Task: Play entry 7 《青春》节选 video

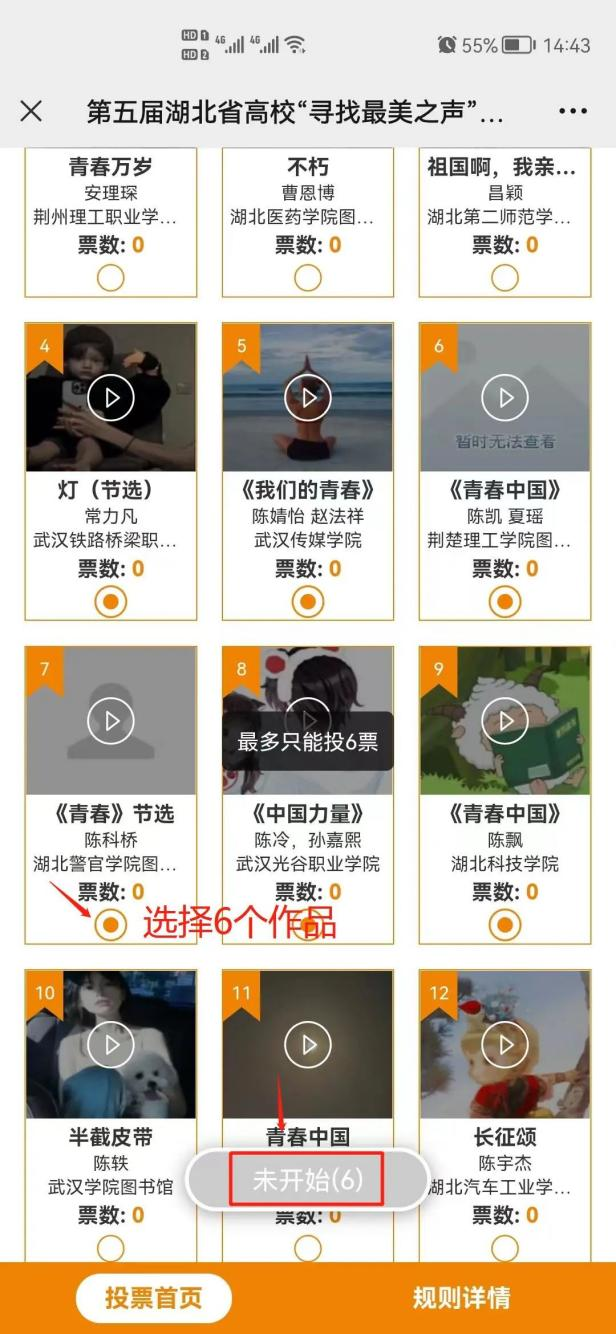Action: point(111,721)
